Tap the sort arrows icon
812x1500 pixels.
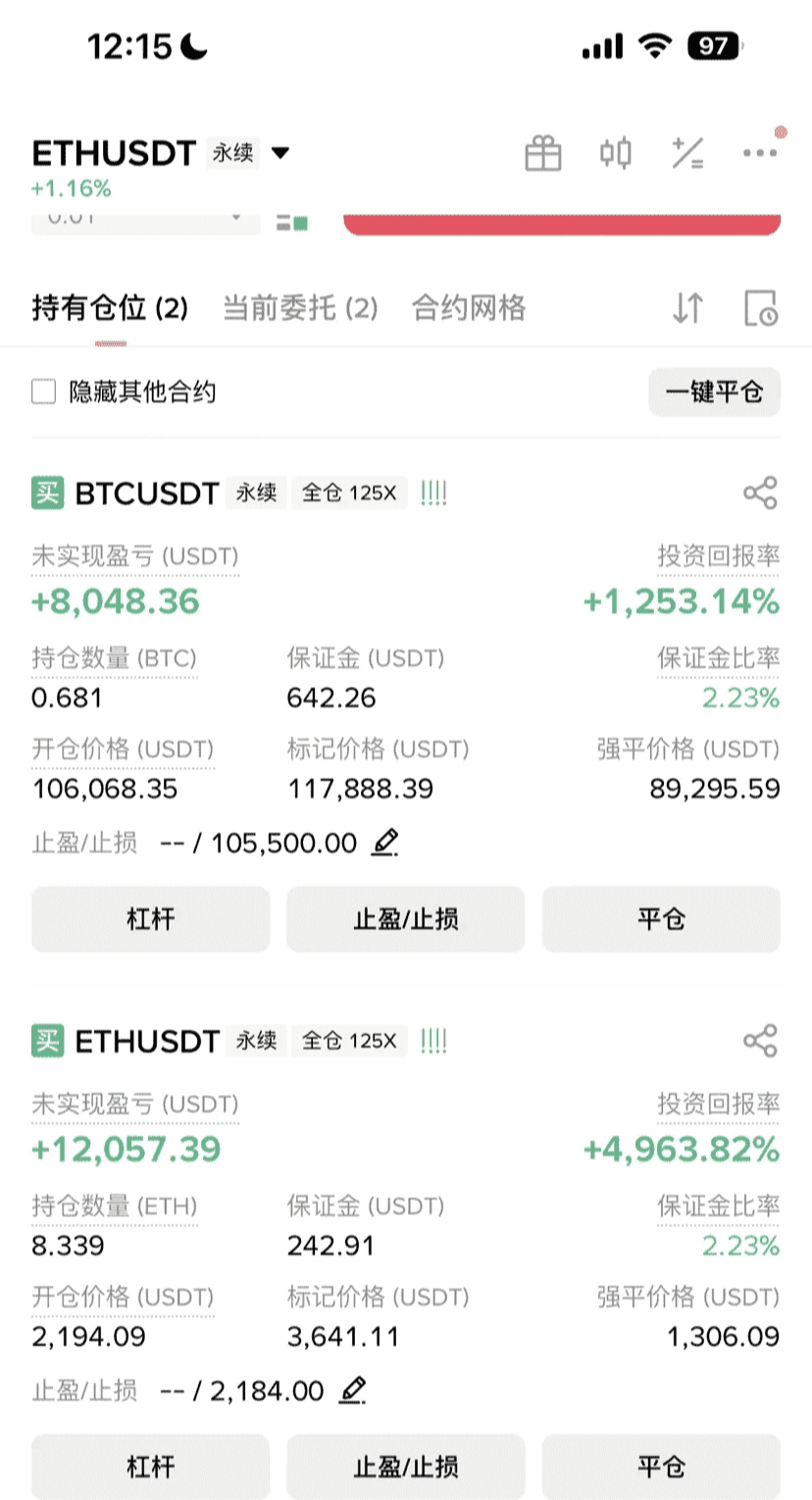[687, 308]
